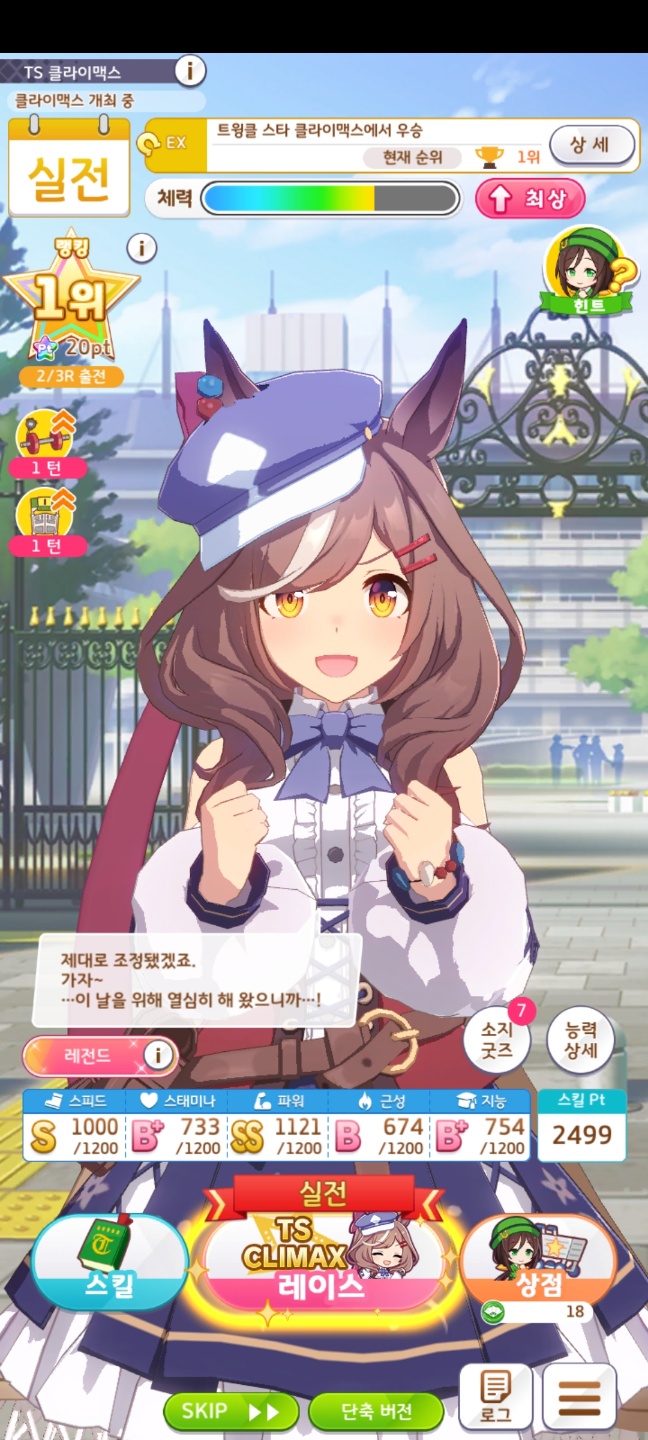This screenshot has height=1440, width=648.
Task: Visit the 상점 shop
Action: (x=538, y=1264)
